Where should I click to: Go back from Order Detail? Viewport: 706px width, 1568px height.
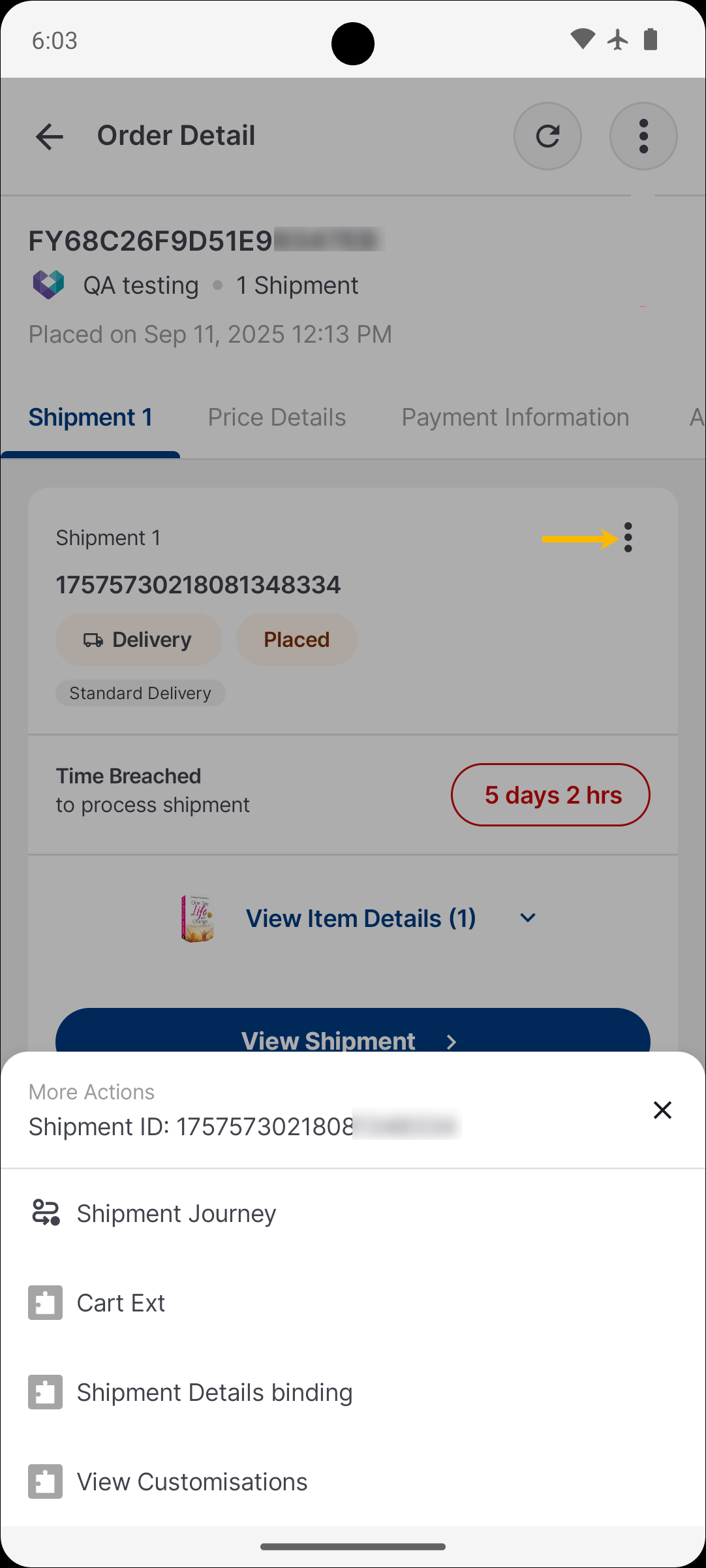click(x=49, y=136)
